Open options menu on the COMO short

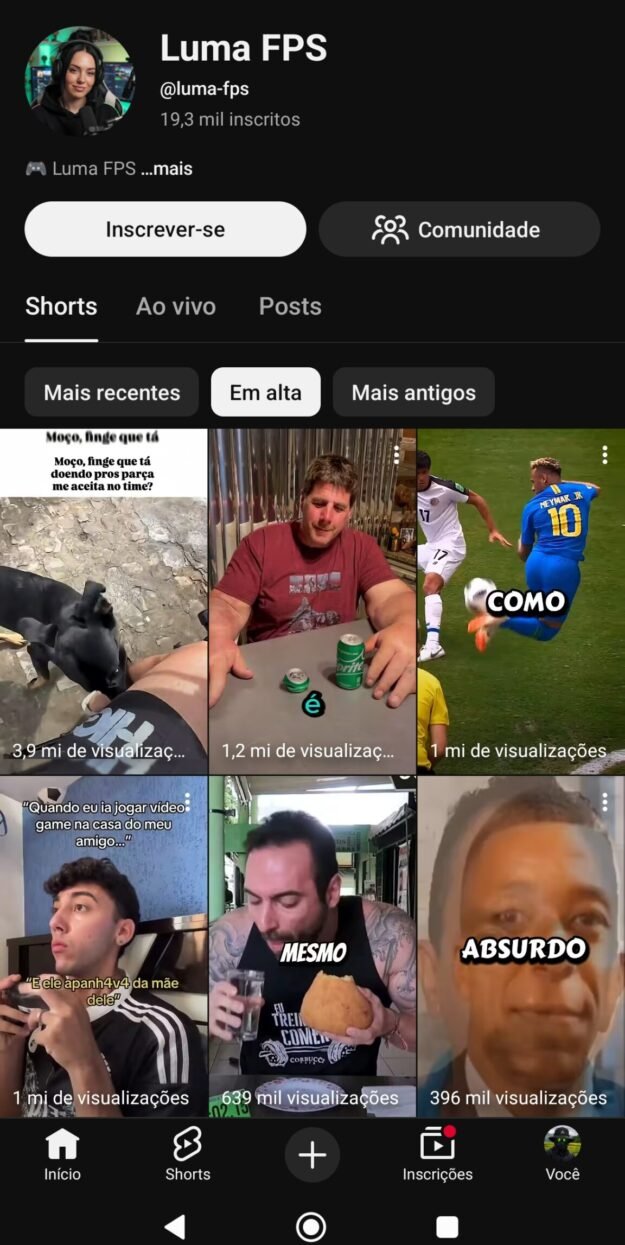(605, 455)
